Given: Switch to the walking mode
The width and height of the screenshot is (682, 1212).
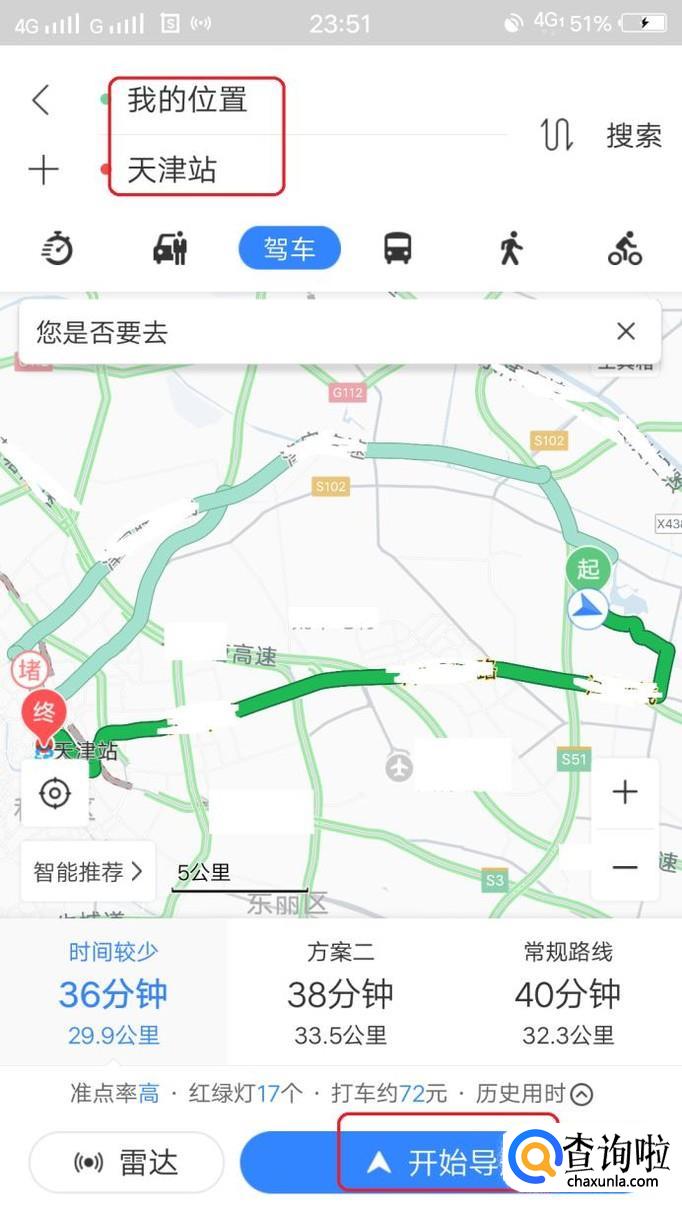Looking at the screenshot, I should [511, 248].
